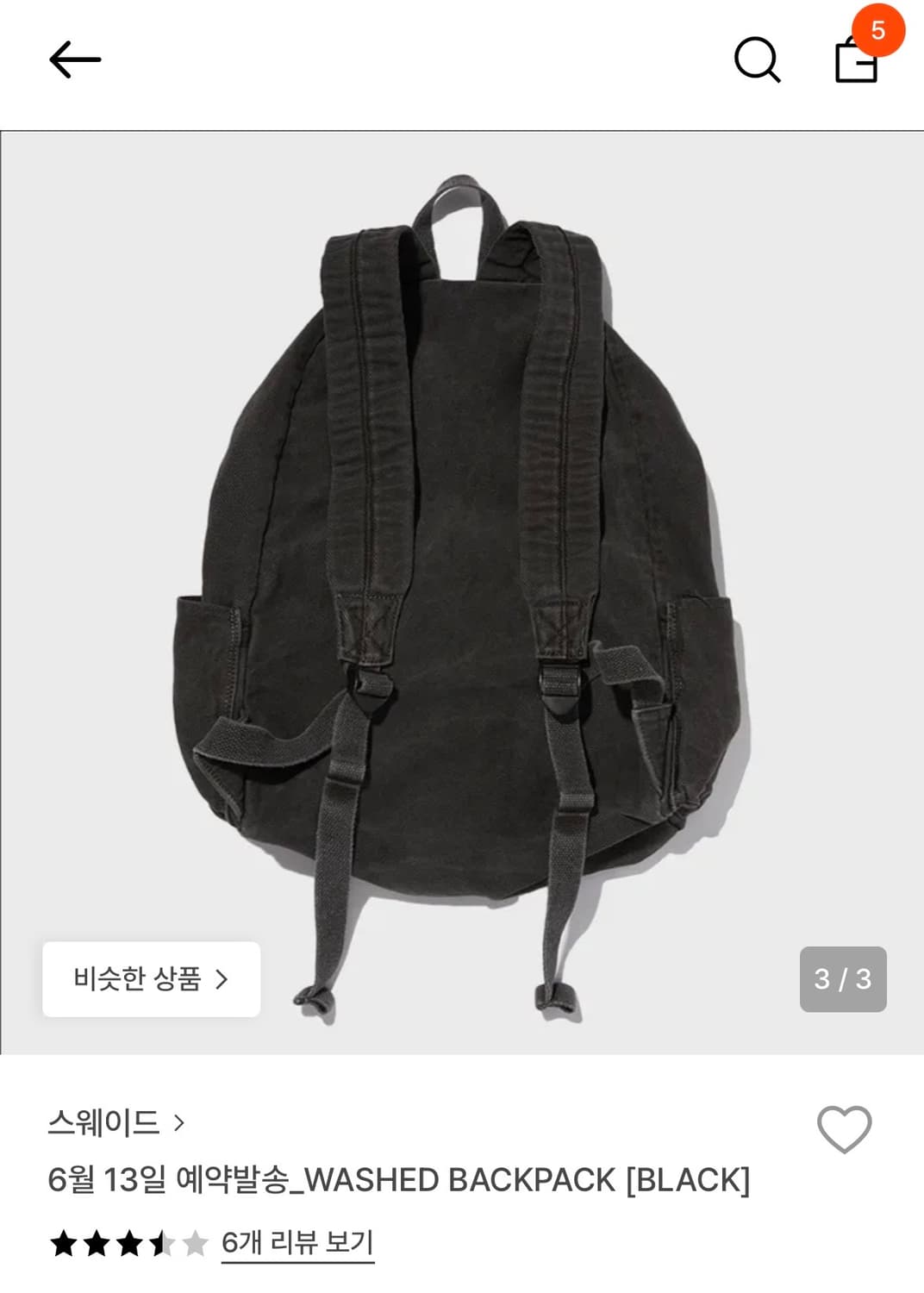
Task: Tap the first rating star
Action: tap(61, 1245)
